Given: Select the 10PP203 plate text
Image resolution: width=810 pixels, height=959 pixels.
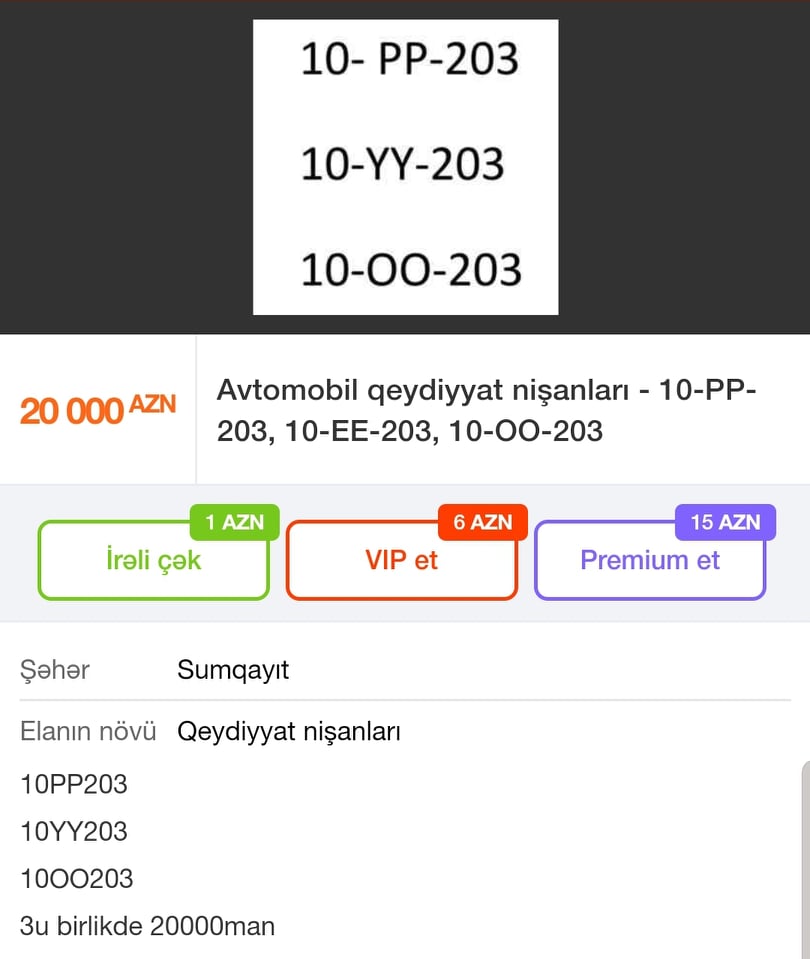Looking at the screenshot, I should 73,785.
